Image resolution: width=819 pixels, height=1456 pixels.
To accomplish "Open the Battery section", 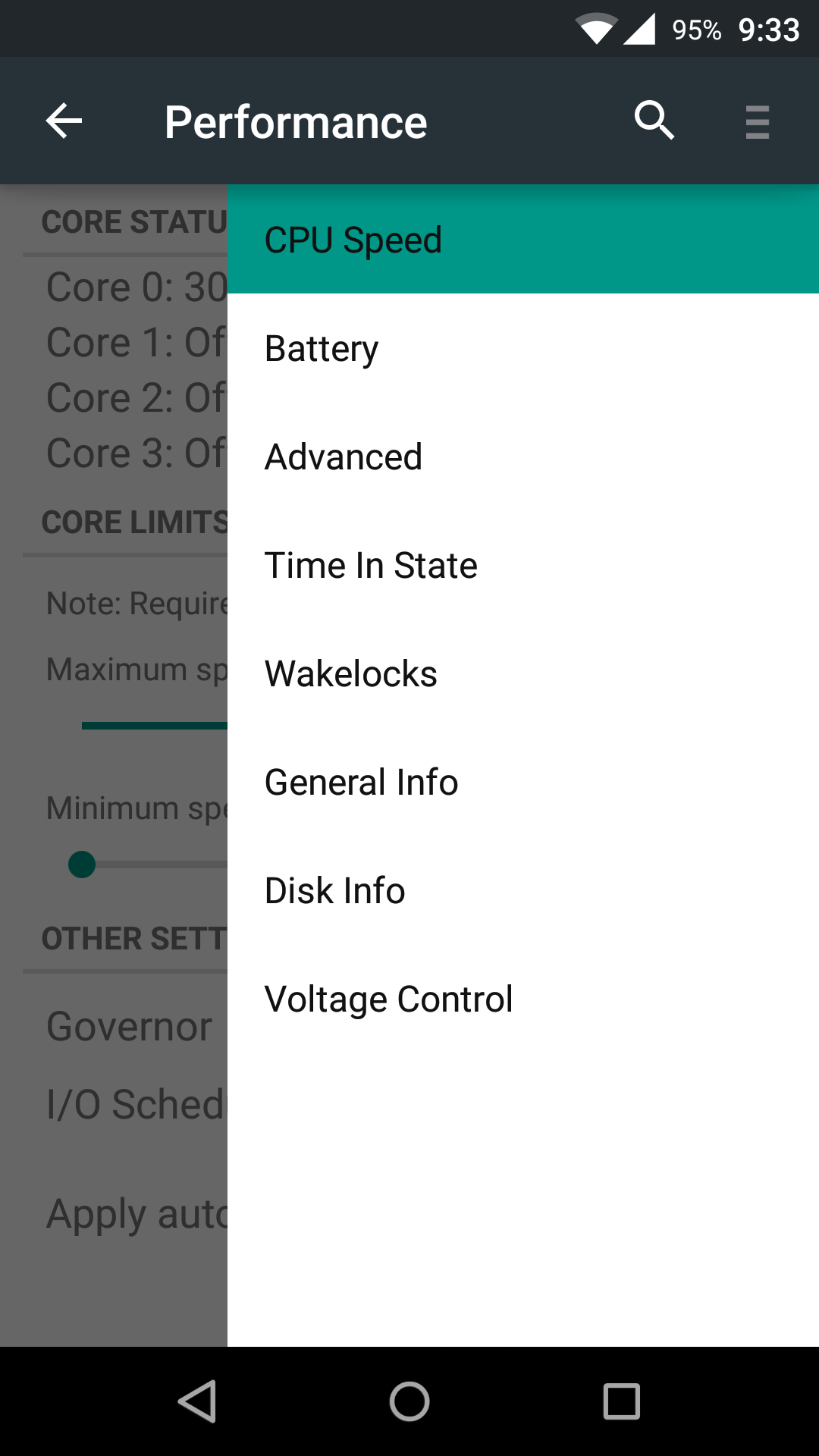I will pyautogui.click(x=523, y=348).
